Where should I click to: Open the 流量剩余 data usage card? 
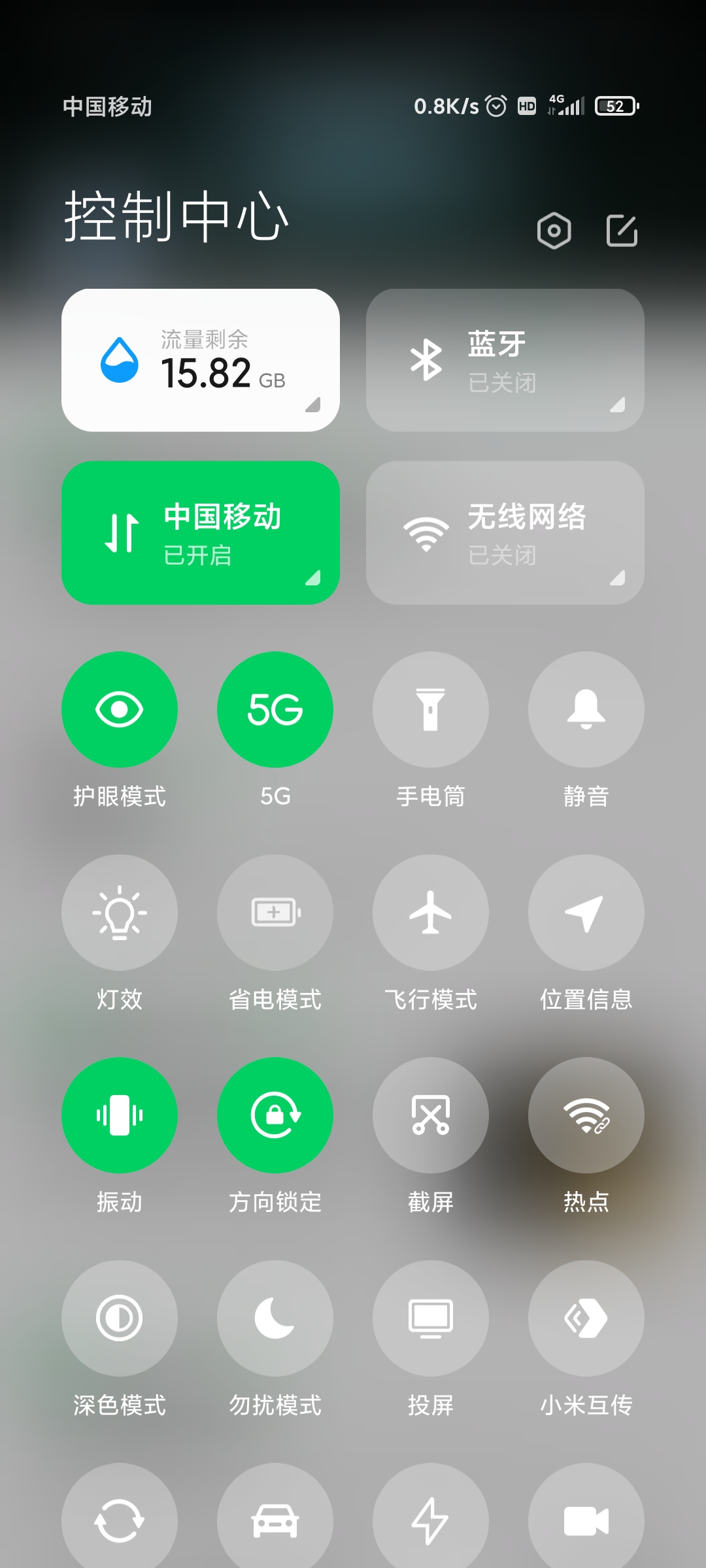pos(201,360)
